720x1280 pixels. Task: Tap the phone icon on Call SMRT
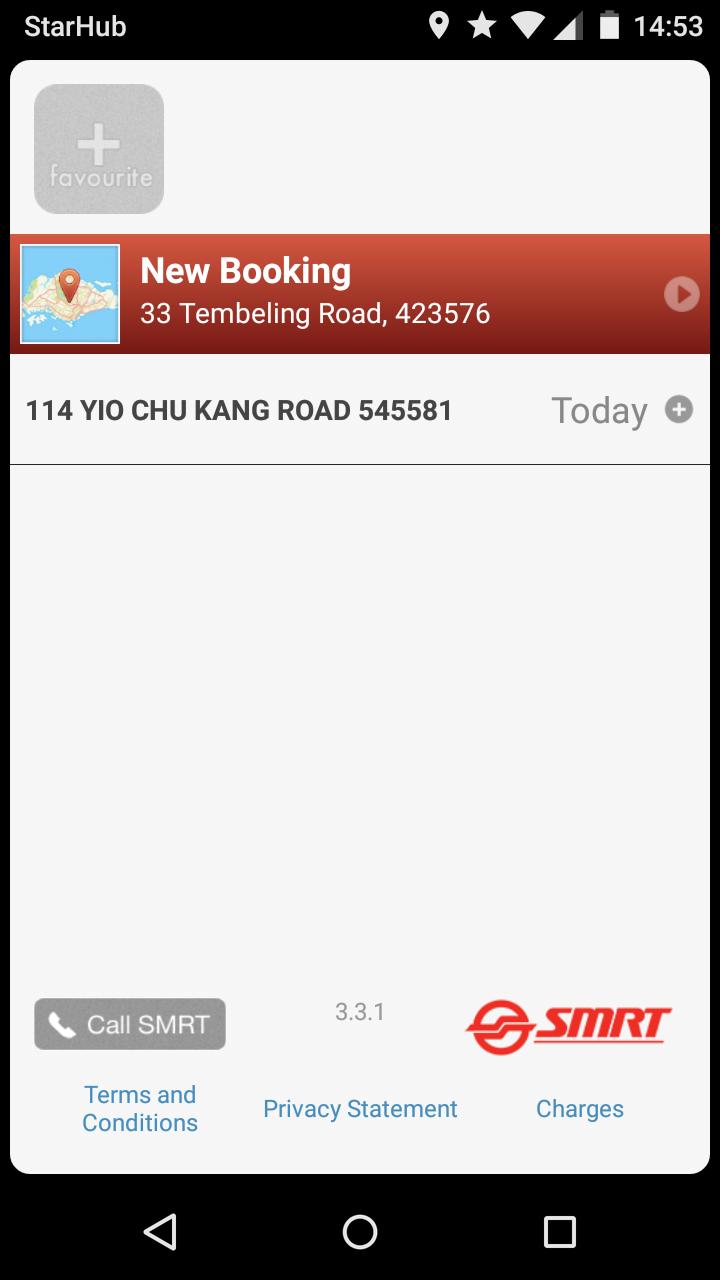click(x=57, y=1023)
